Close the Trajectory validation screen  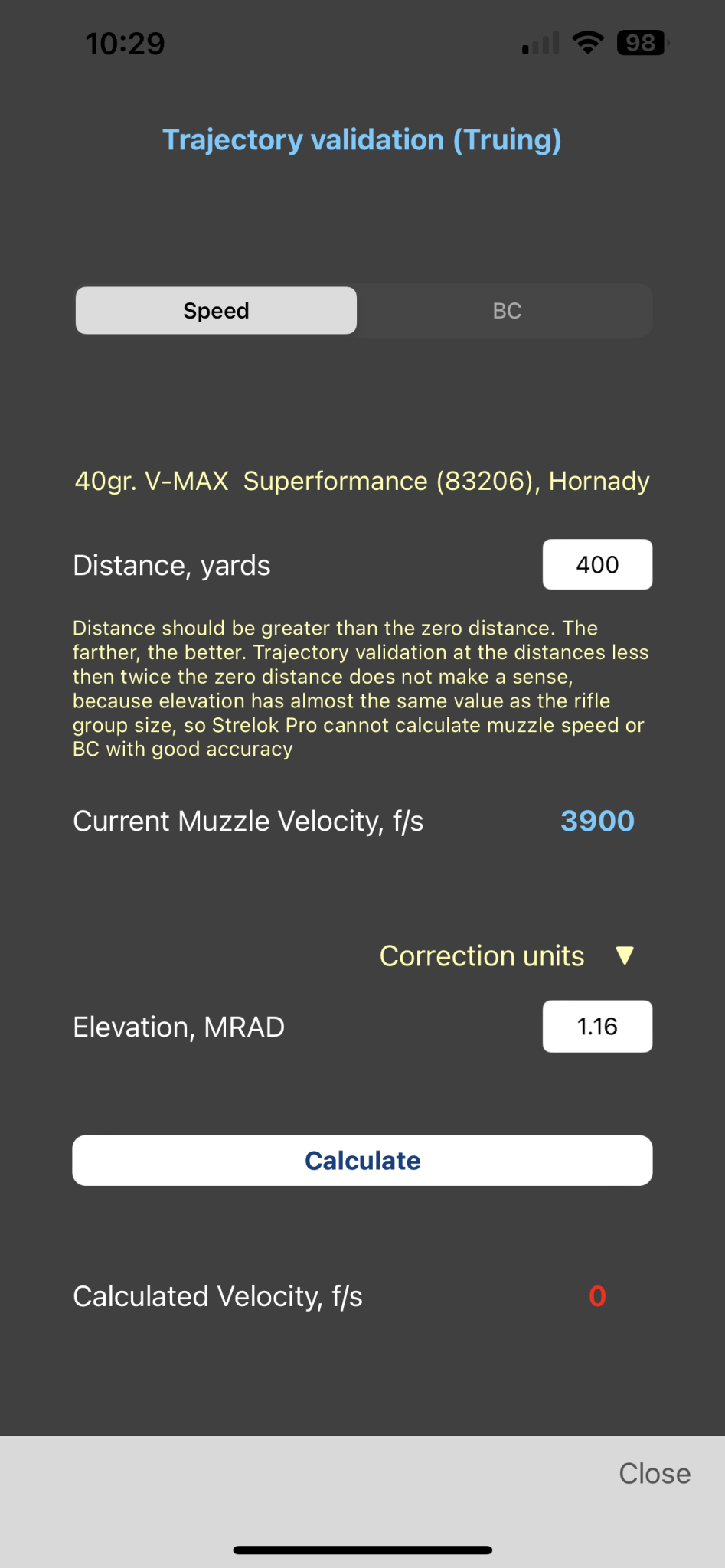[654, 1474]
